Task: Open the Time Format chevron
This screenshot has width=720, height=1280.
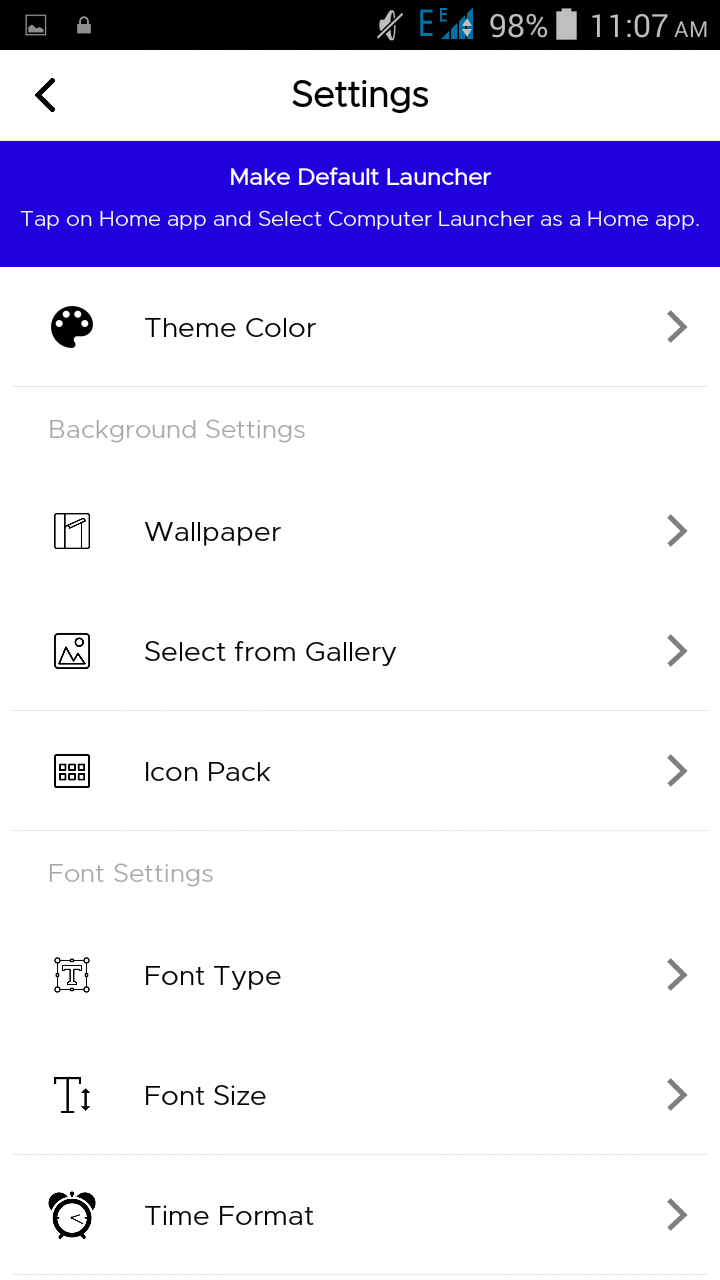Action: [x=677, y=1215]
